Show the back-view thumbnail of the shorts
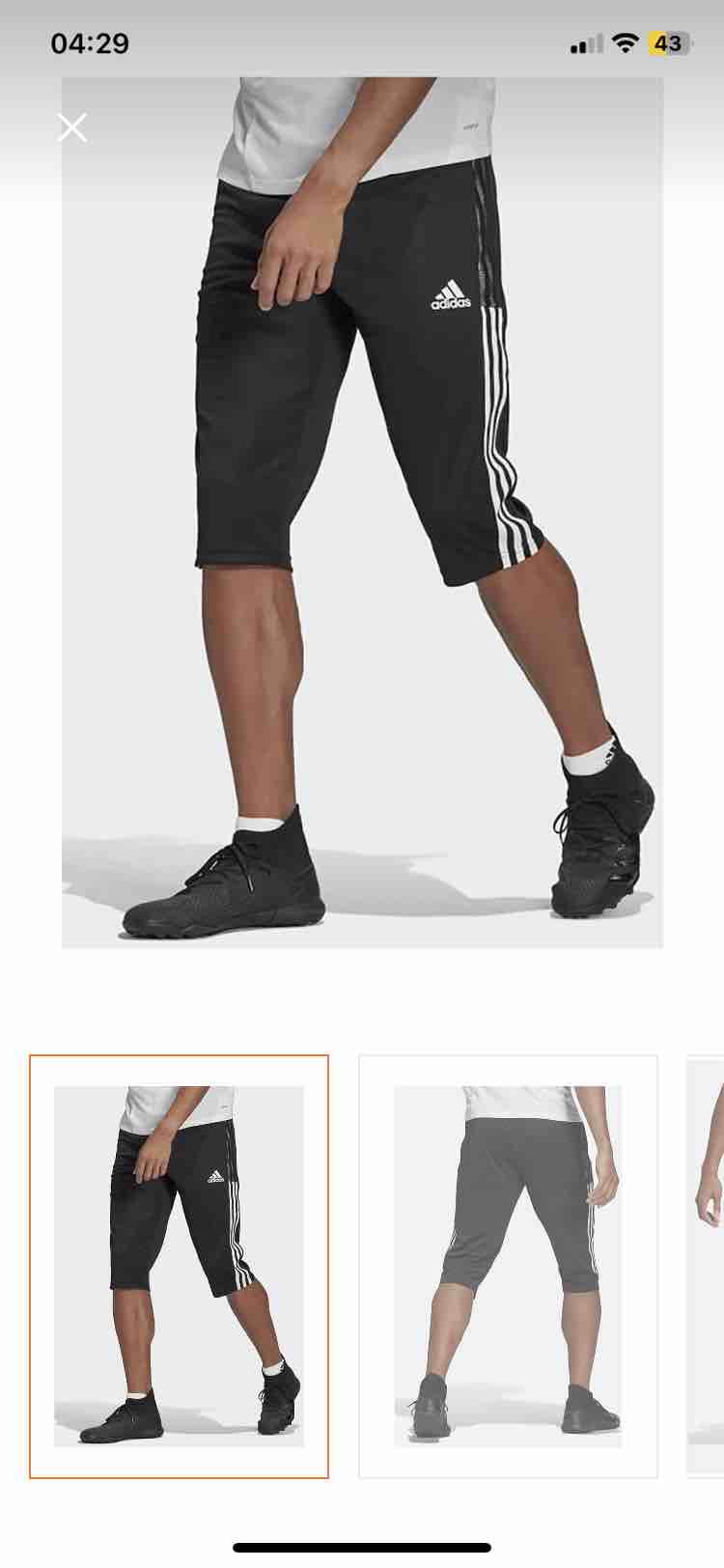The height and width of the screenshot is (1568, 724). 508,1266
